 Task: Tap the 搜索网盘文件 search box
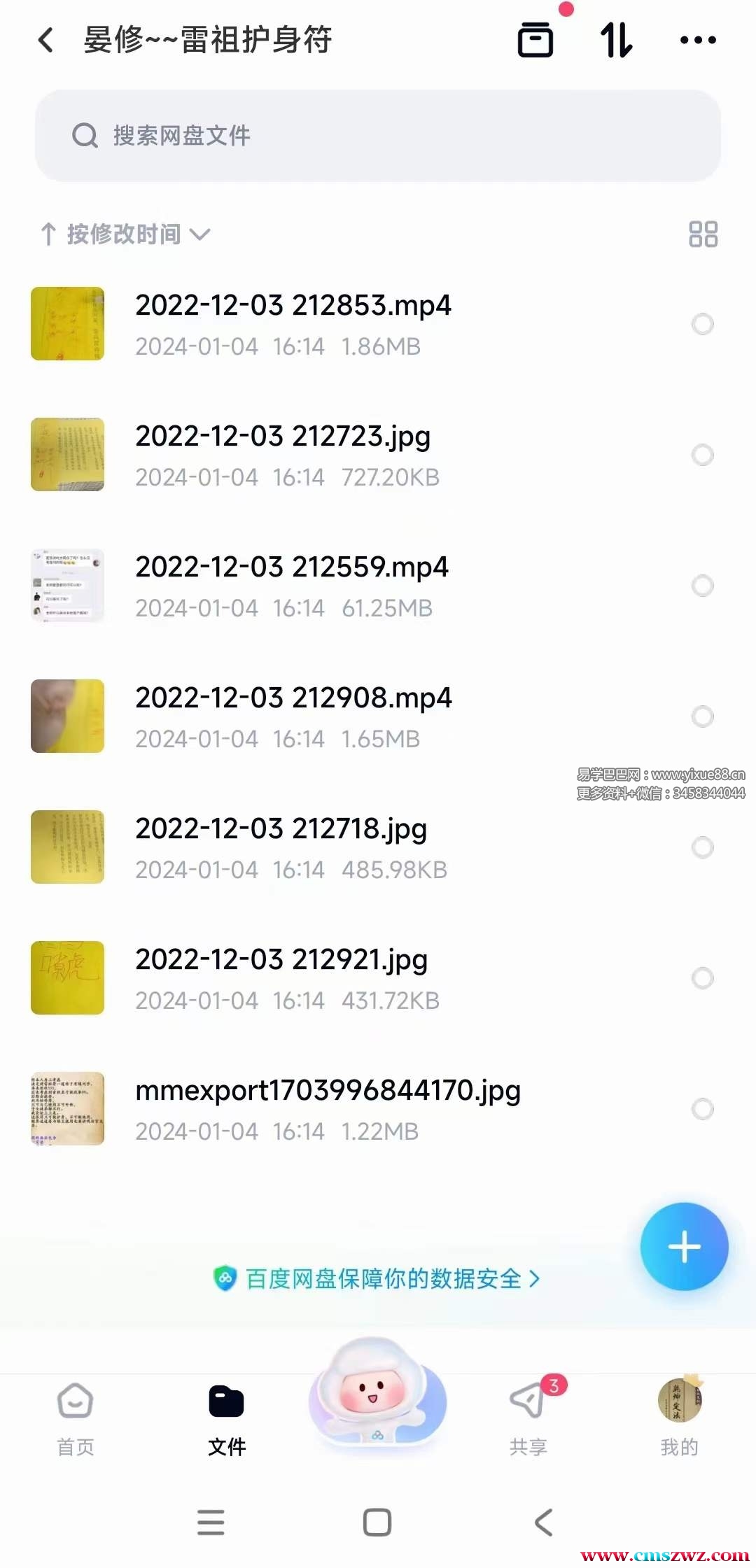pos(378,135)
